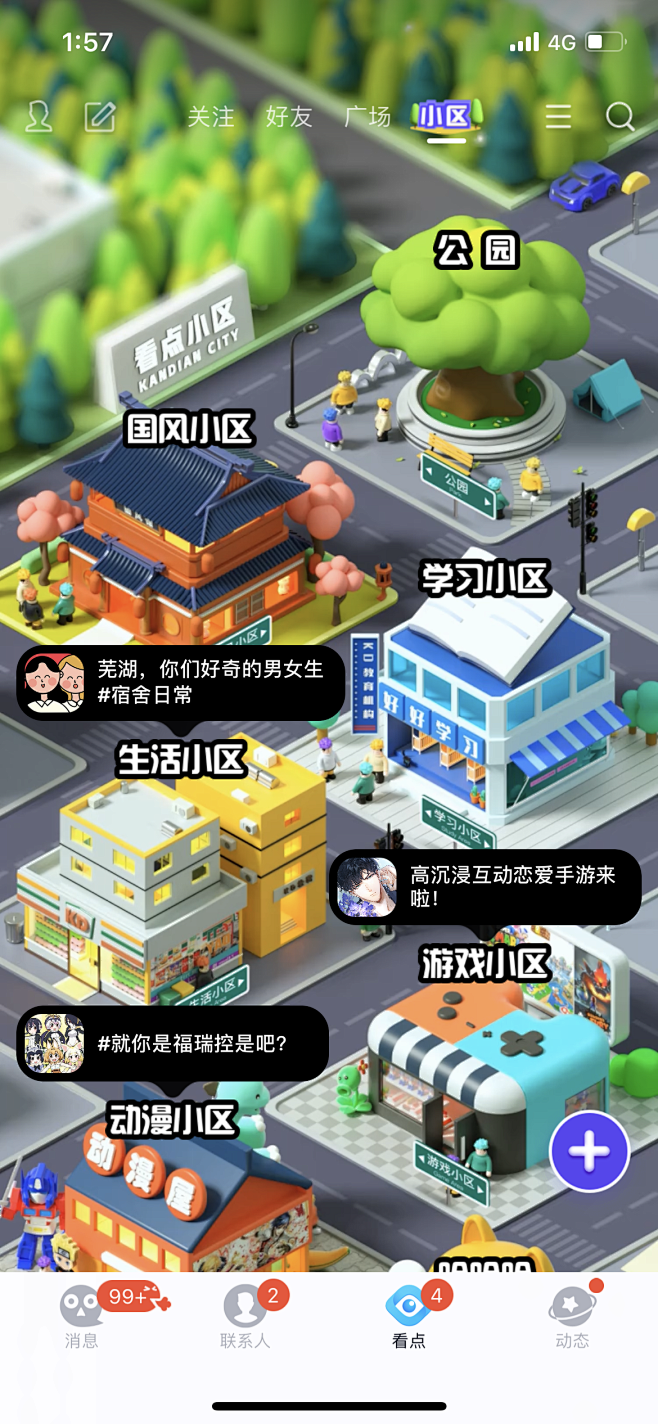Open the three-line menu icon
Screen dimensions: 658x1424
point(558,117)
